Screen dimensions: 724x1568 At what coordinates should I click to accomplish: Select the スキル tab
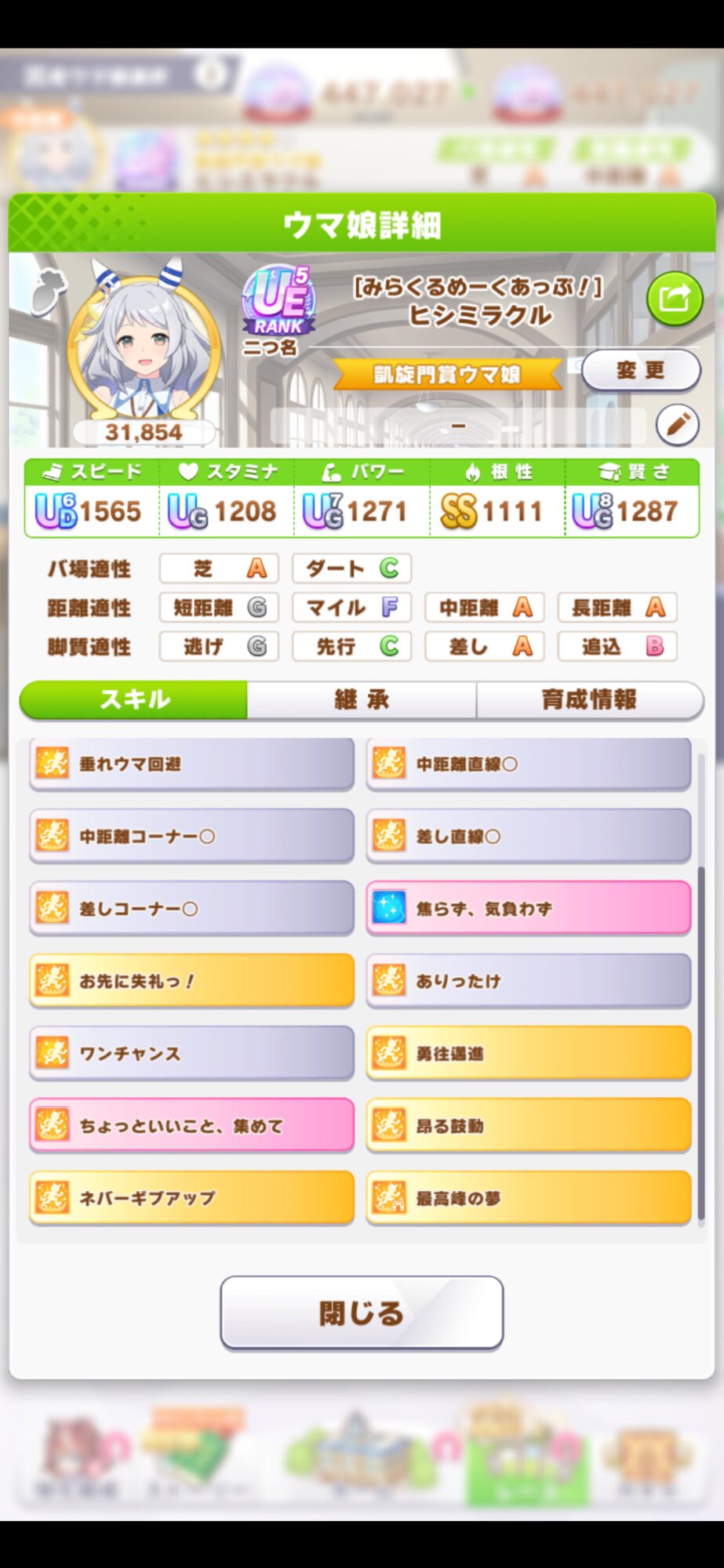pyautogui.click(x=134, y=699)
